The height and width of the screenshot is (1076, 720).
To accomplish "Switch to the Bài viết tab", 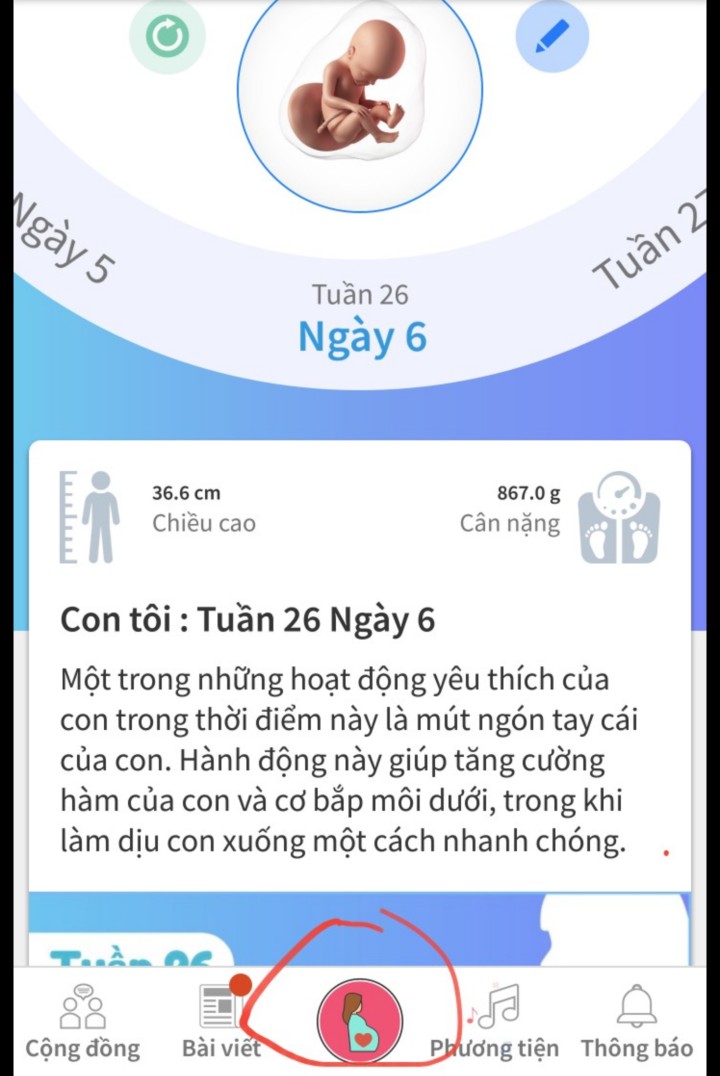I will 222,1020.
